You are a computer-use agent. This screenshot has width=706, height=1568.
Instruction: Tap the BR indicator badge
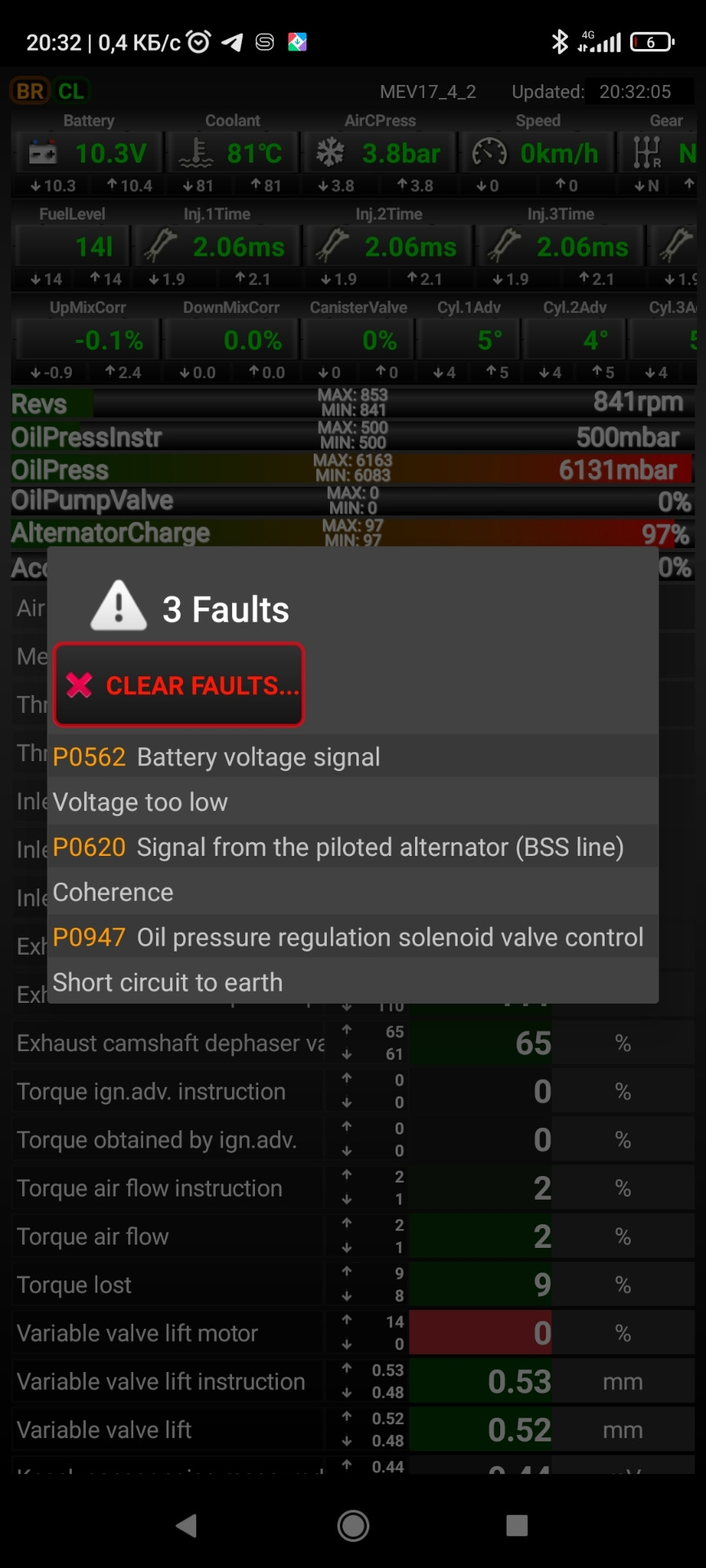click(x=29, y=91)
